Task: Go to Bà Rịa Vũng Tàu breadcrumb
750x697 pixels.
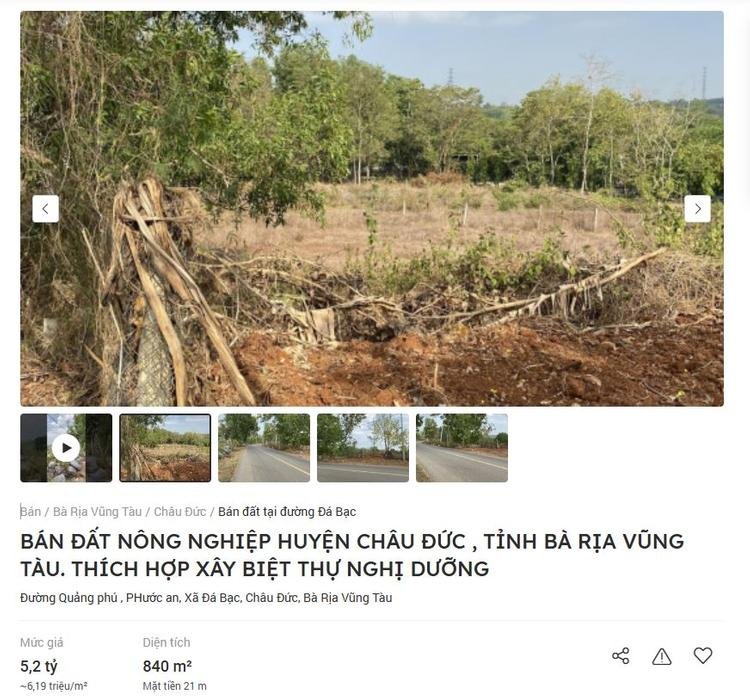Action: (x=97, y=512)
